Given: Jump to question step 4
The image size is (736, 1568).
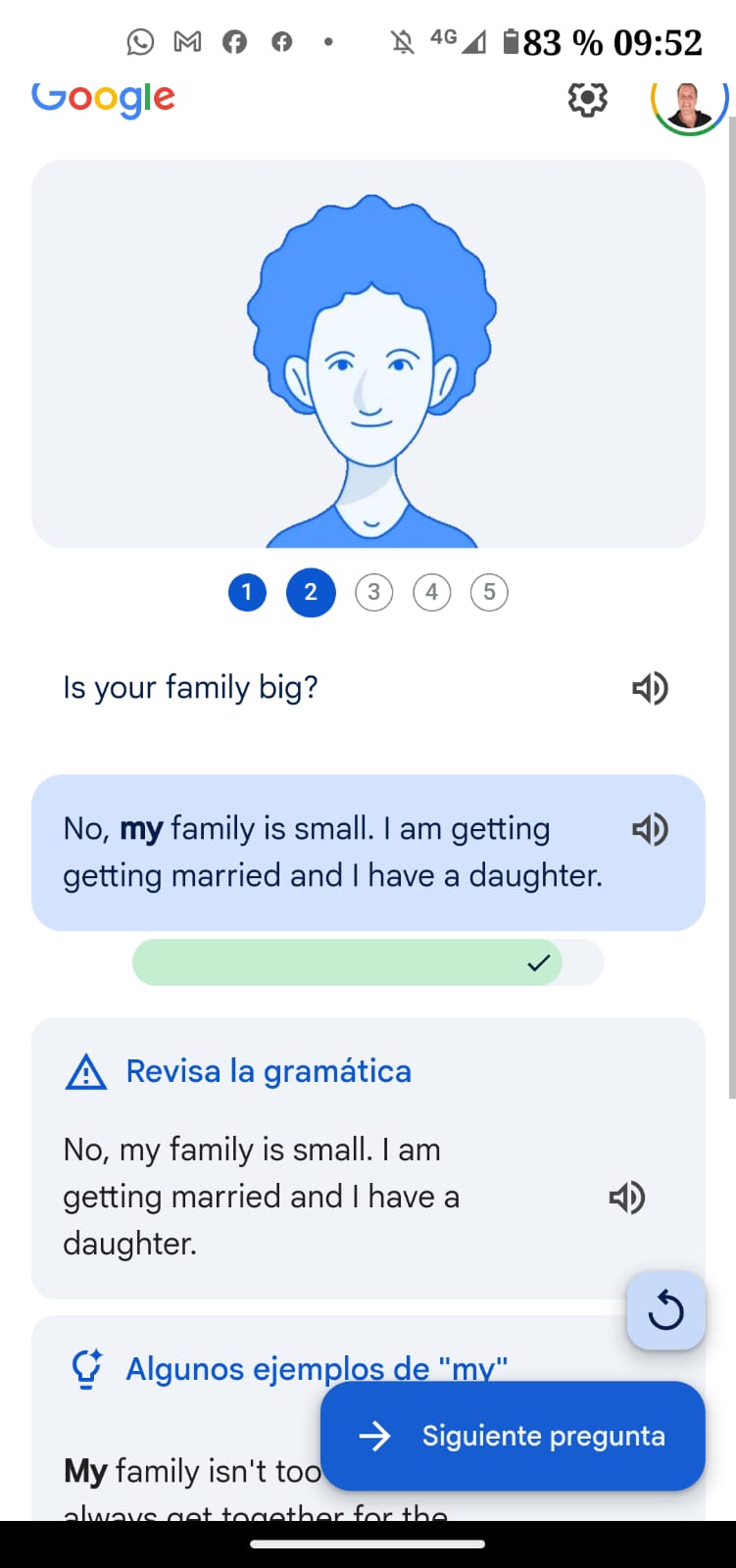Looking at the screenshot, I should coord(431,592).
